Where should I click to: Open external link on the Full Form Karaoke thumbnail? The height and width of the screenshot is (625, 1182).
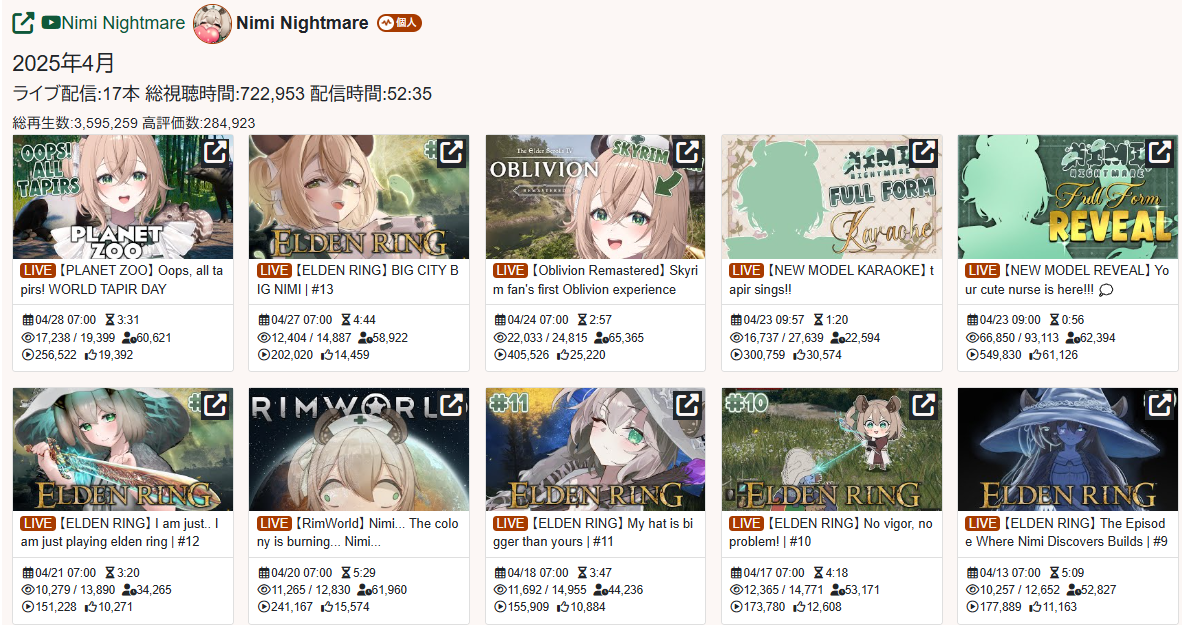[923, 152]
